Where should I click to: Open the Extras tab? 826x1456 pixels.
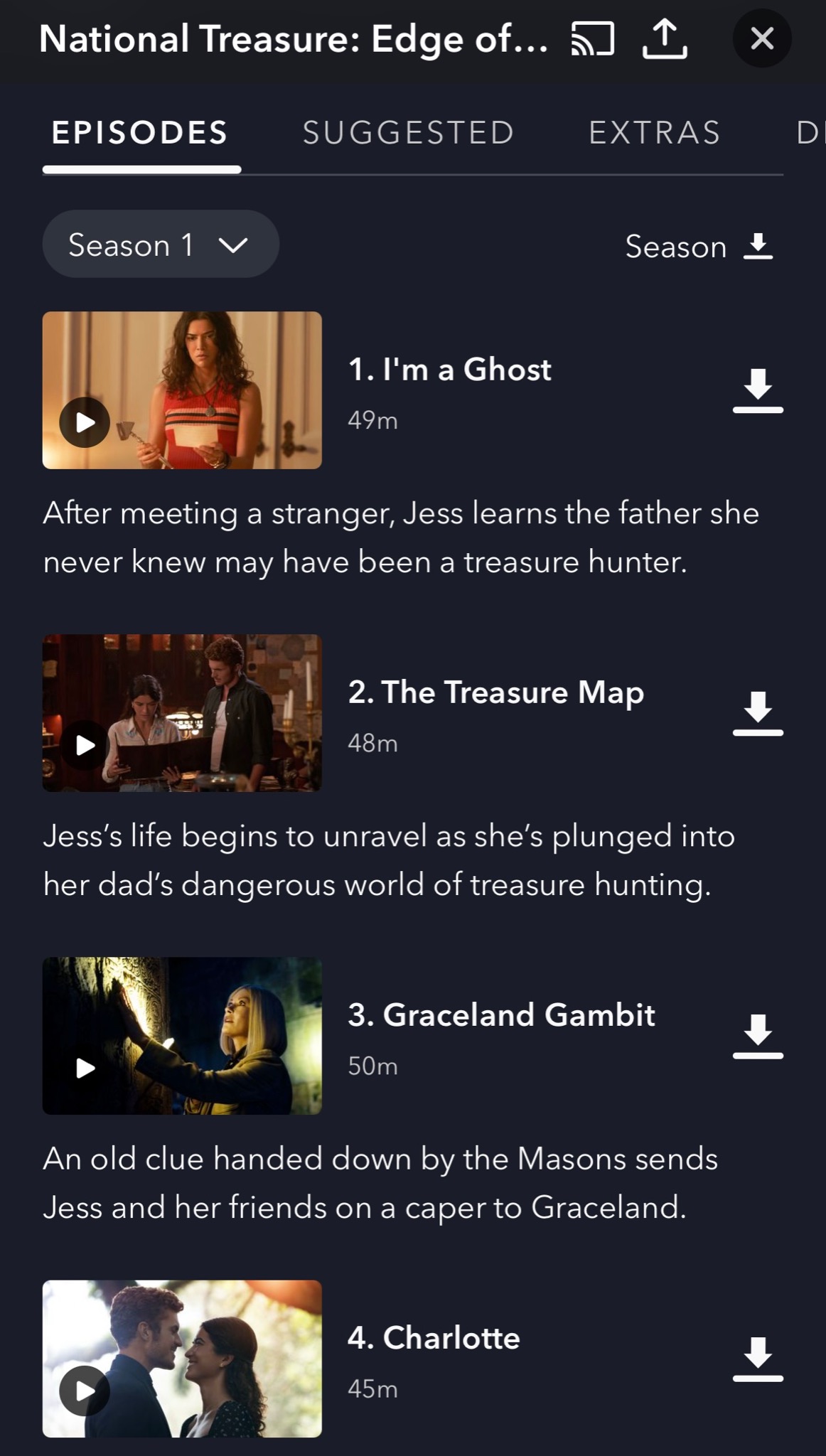point(655,133)
